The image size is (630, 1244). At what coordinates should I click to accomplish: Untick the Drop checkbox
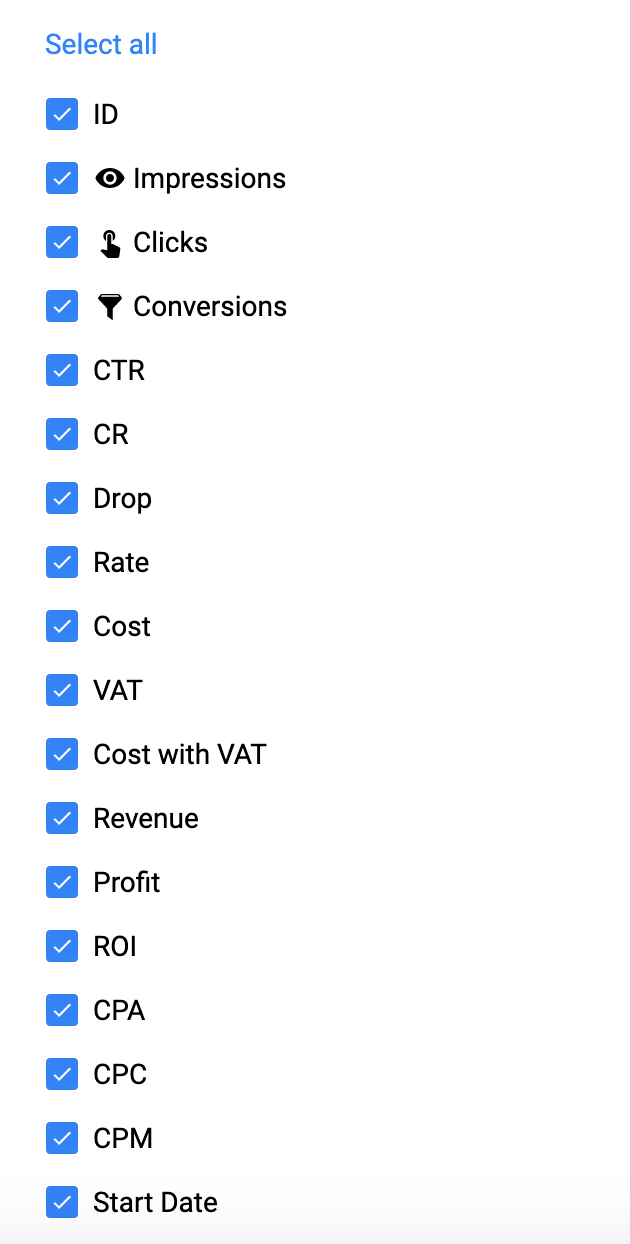tap(62, 498)
